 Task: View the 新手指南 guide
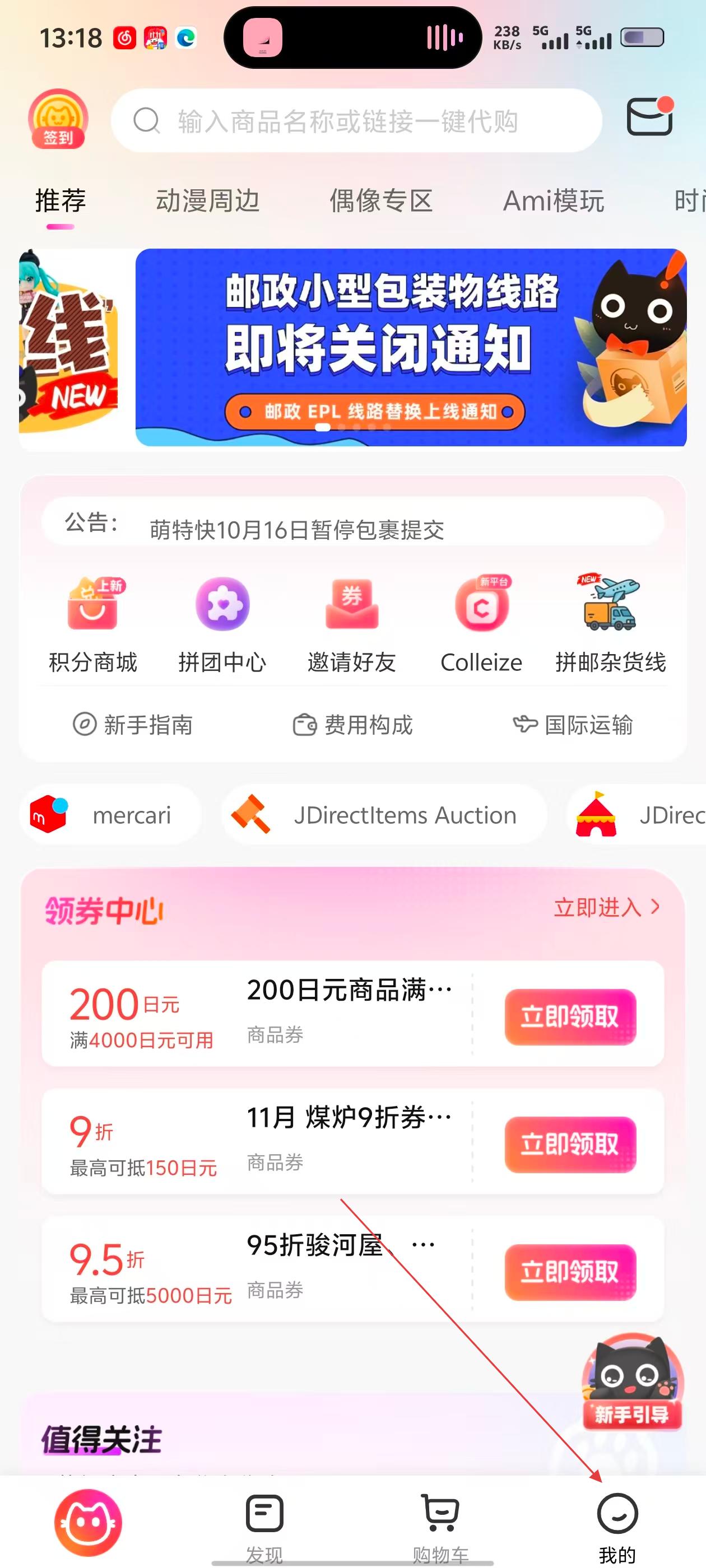click(x=133, y=725)
